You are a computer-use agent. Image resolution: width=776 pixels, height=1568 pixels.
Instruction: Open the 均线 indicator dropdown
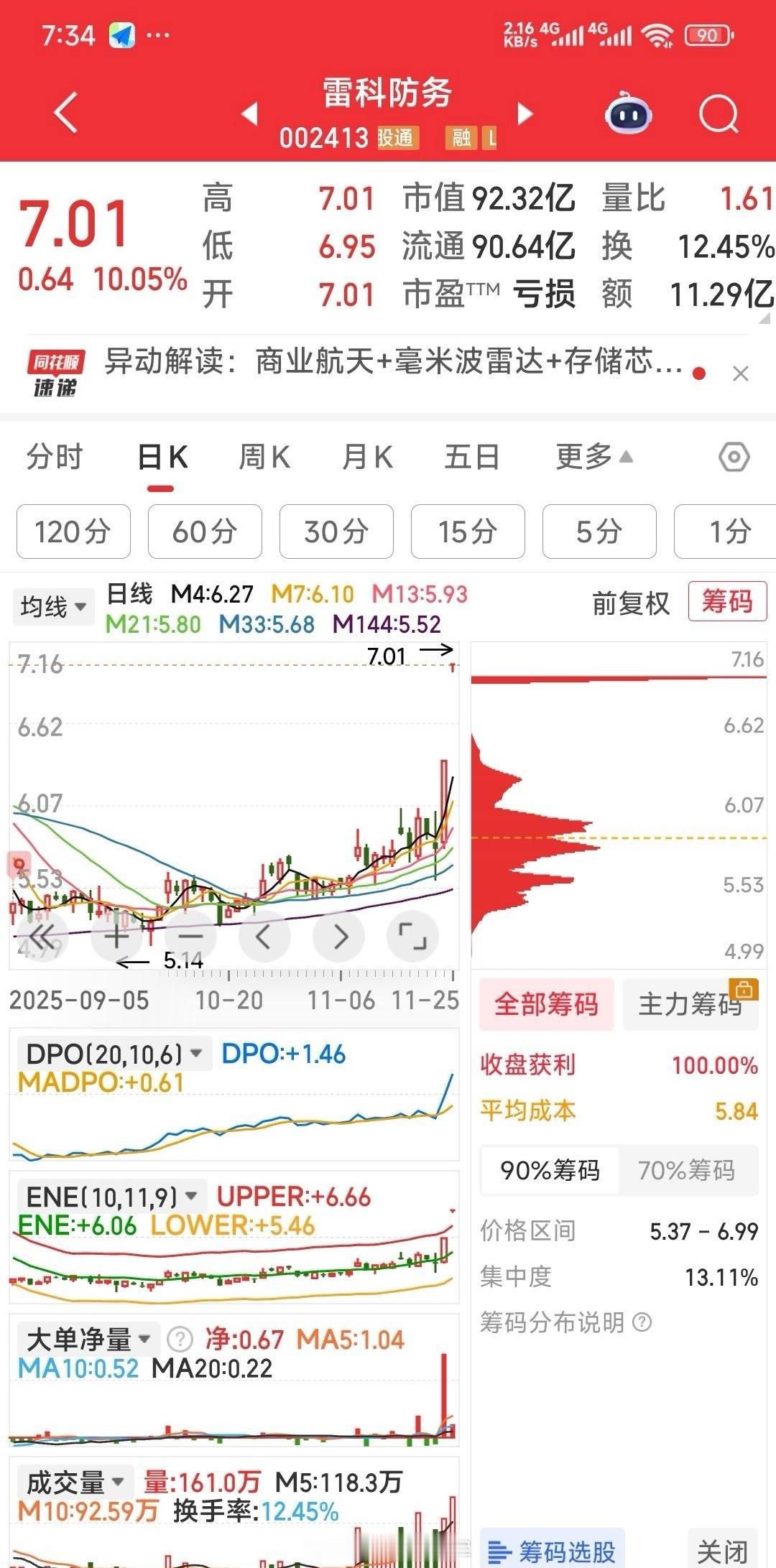52,607
